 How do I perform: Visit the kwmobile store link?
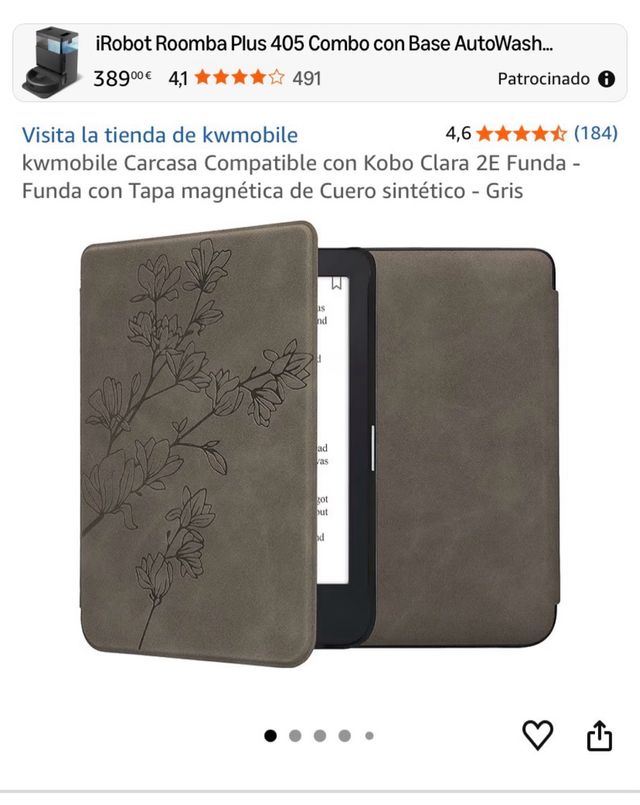click(160, 135)
